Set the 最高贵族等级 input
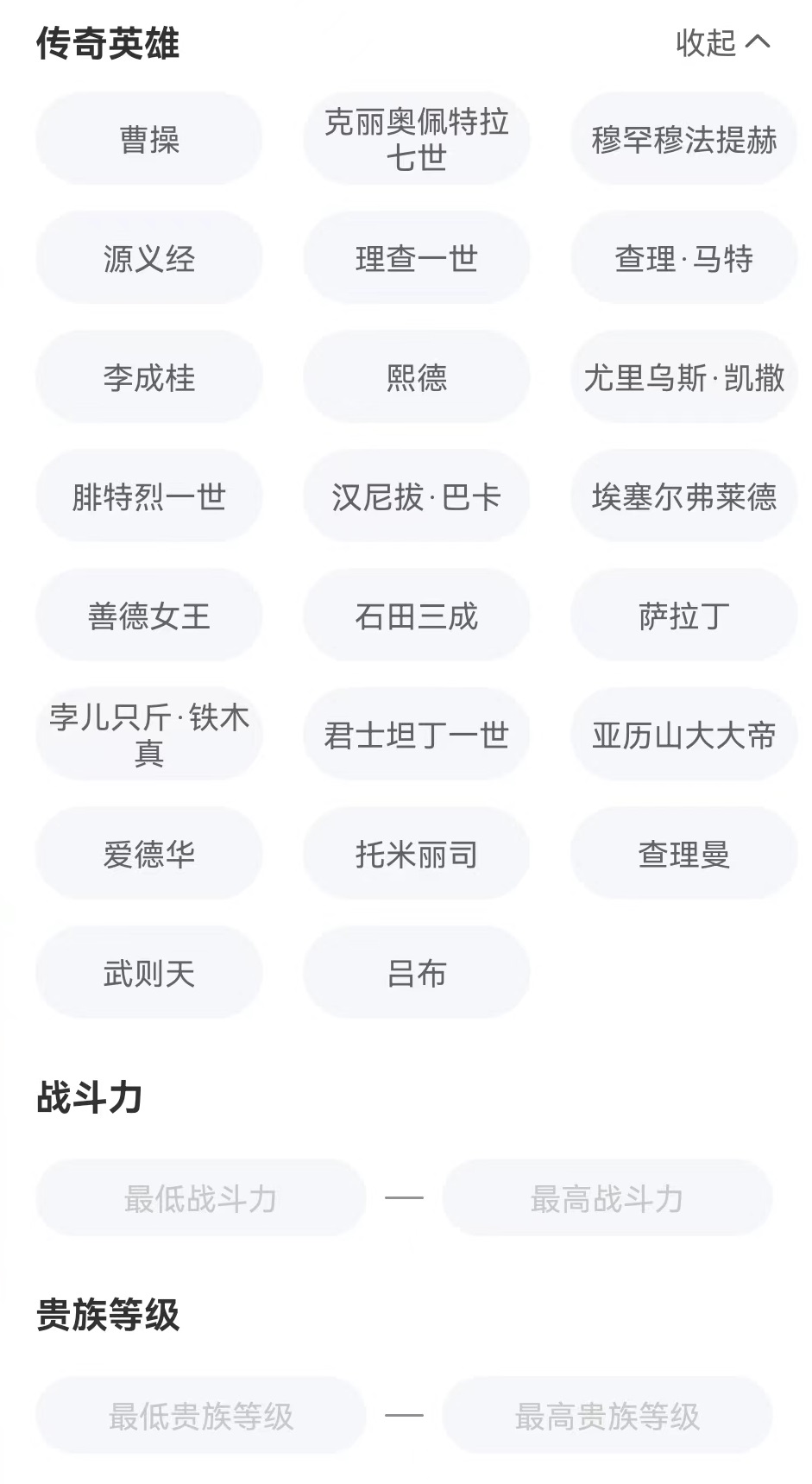Screen dimensions: 812x1484 pyautogui.click(x=607, y=1416)
